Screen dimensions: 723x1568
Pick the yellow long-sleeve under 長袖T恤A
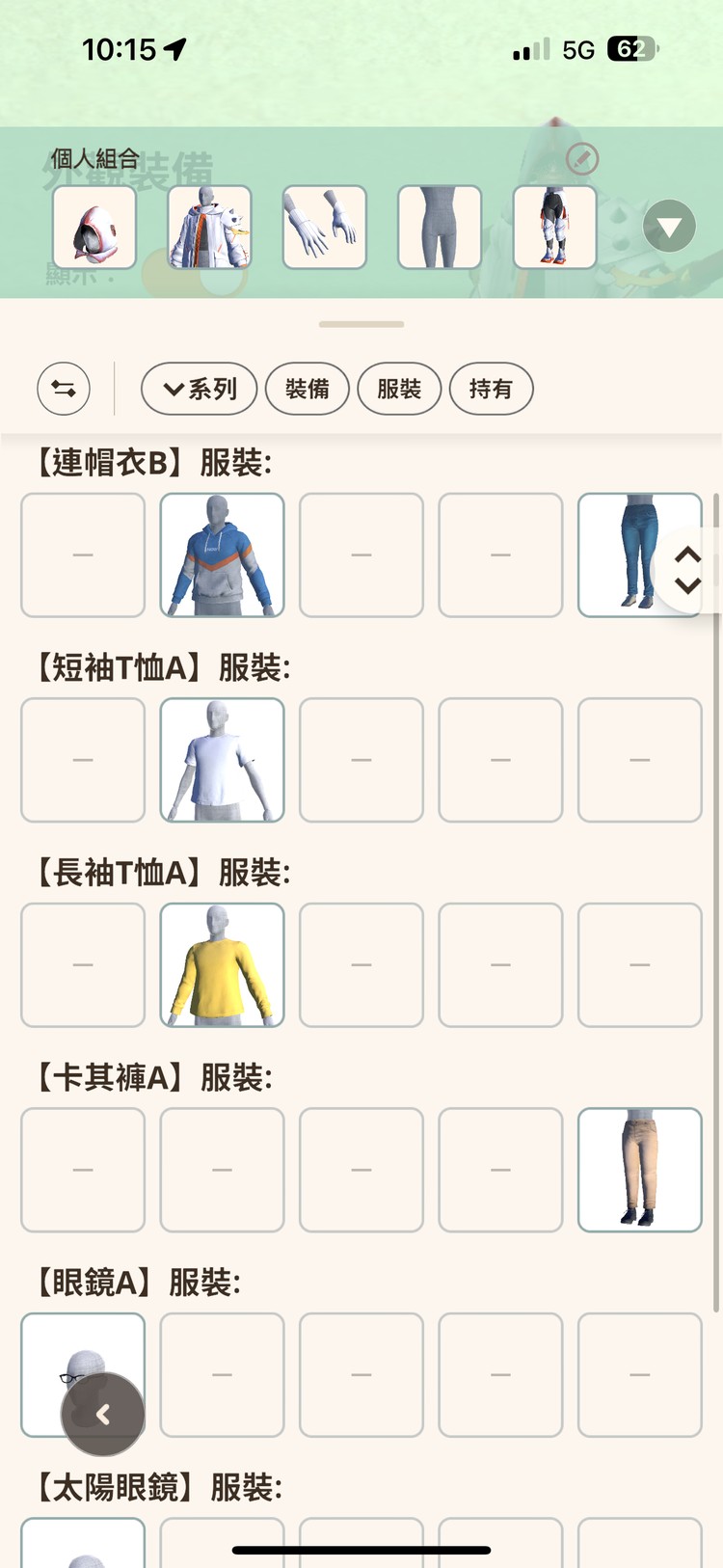222,965
